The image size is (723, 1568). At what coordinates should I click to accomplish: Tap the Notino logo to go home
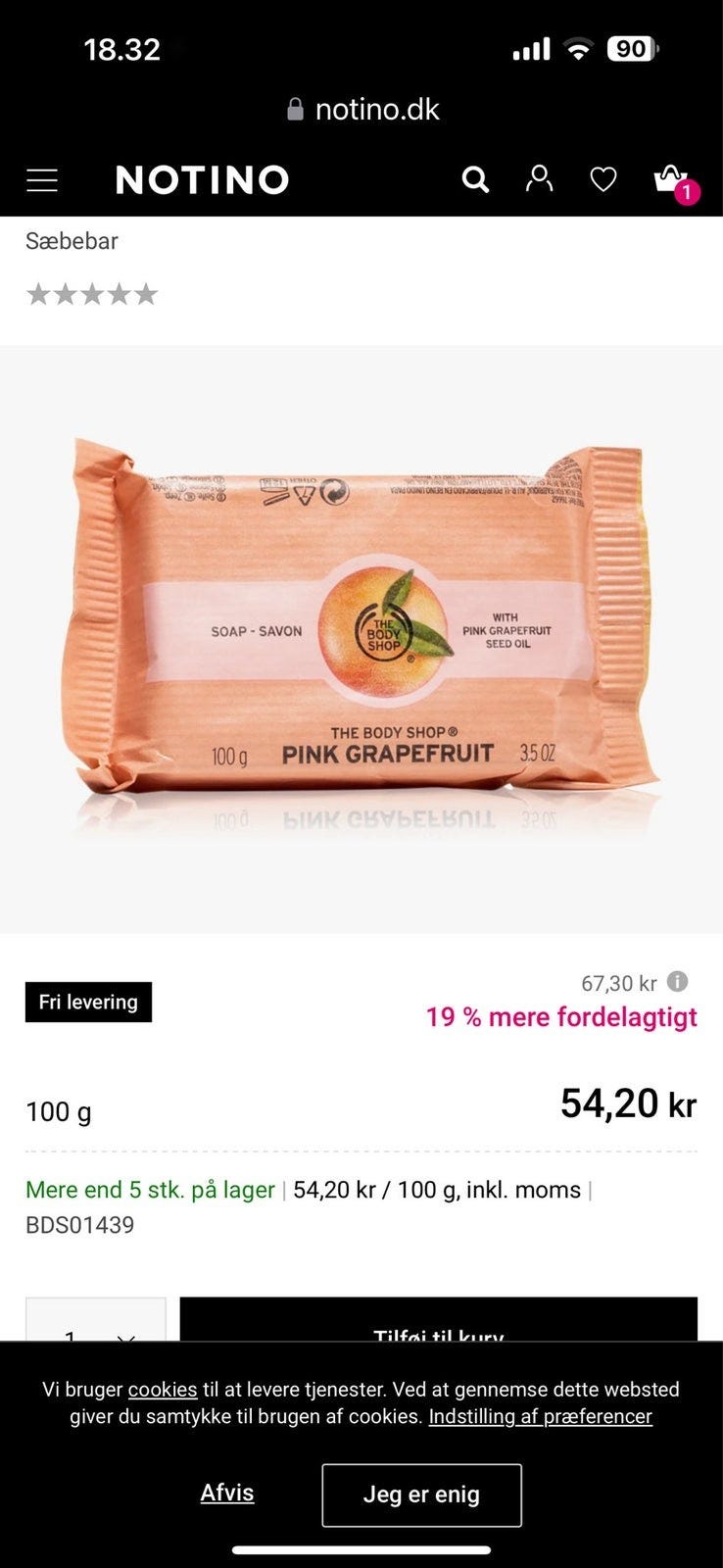click(x=203, y=179)
